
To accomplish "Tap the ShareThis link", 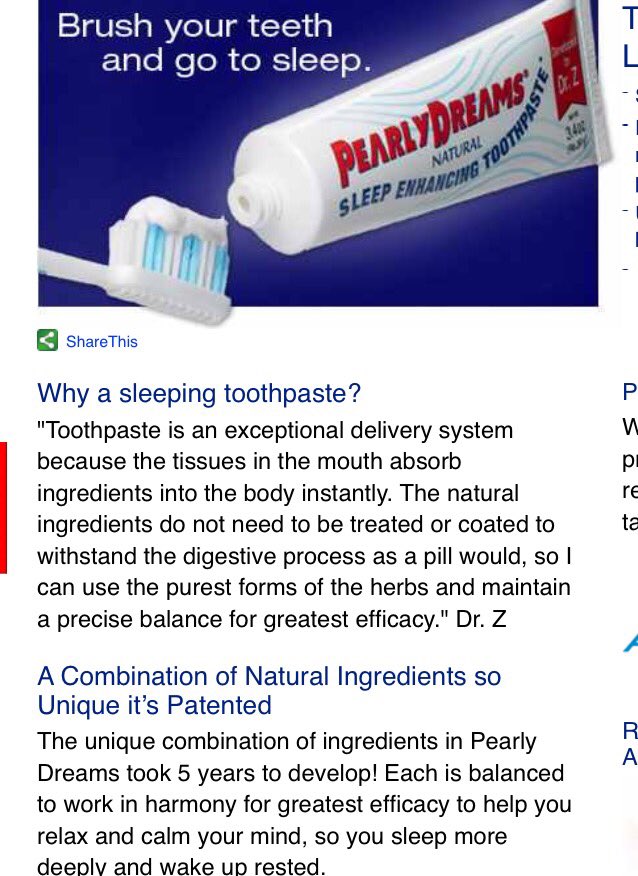I will tap(100, 341).
